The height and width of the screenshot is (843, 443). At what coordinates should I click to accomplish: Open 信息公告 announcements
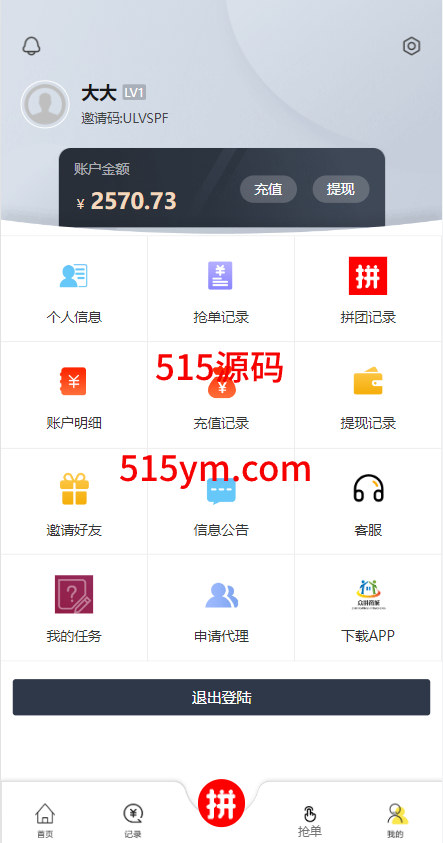coord(221,502)
